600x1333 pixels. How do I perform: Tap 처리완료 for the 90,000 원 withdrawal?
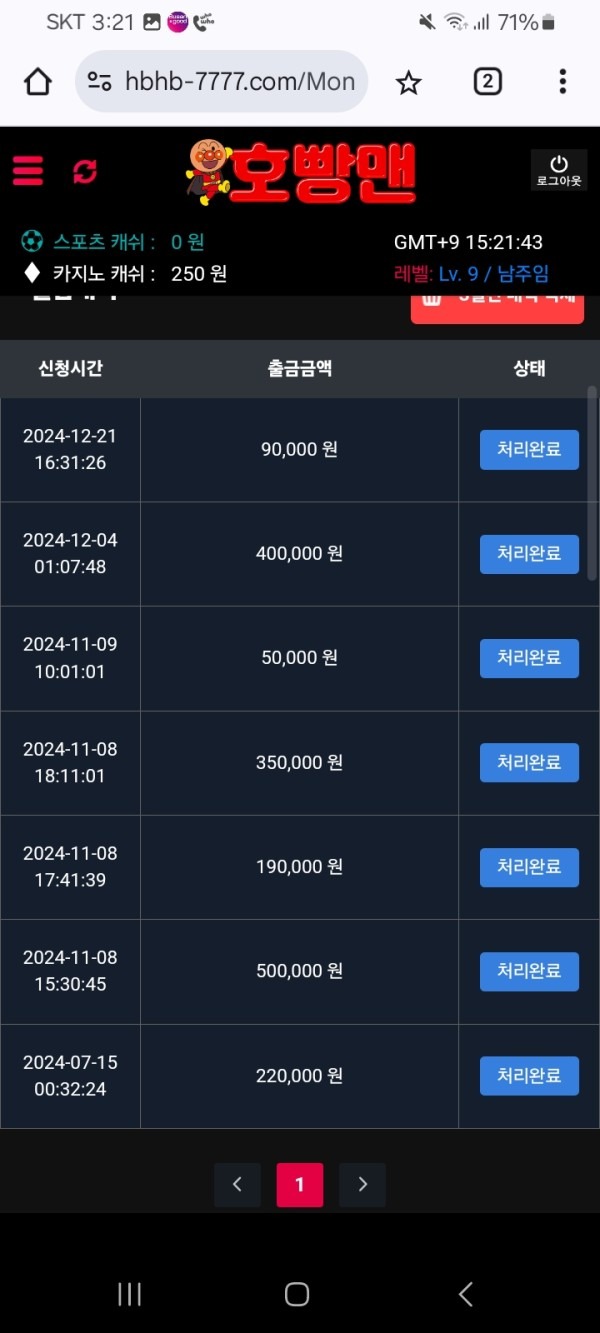pyautogui.click(x=529, y=450)
